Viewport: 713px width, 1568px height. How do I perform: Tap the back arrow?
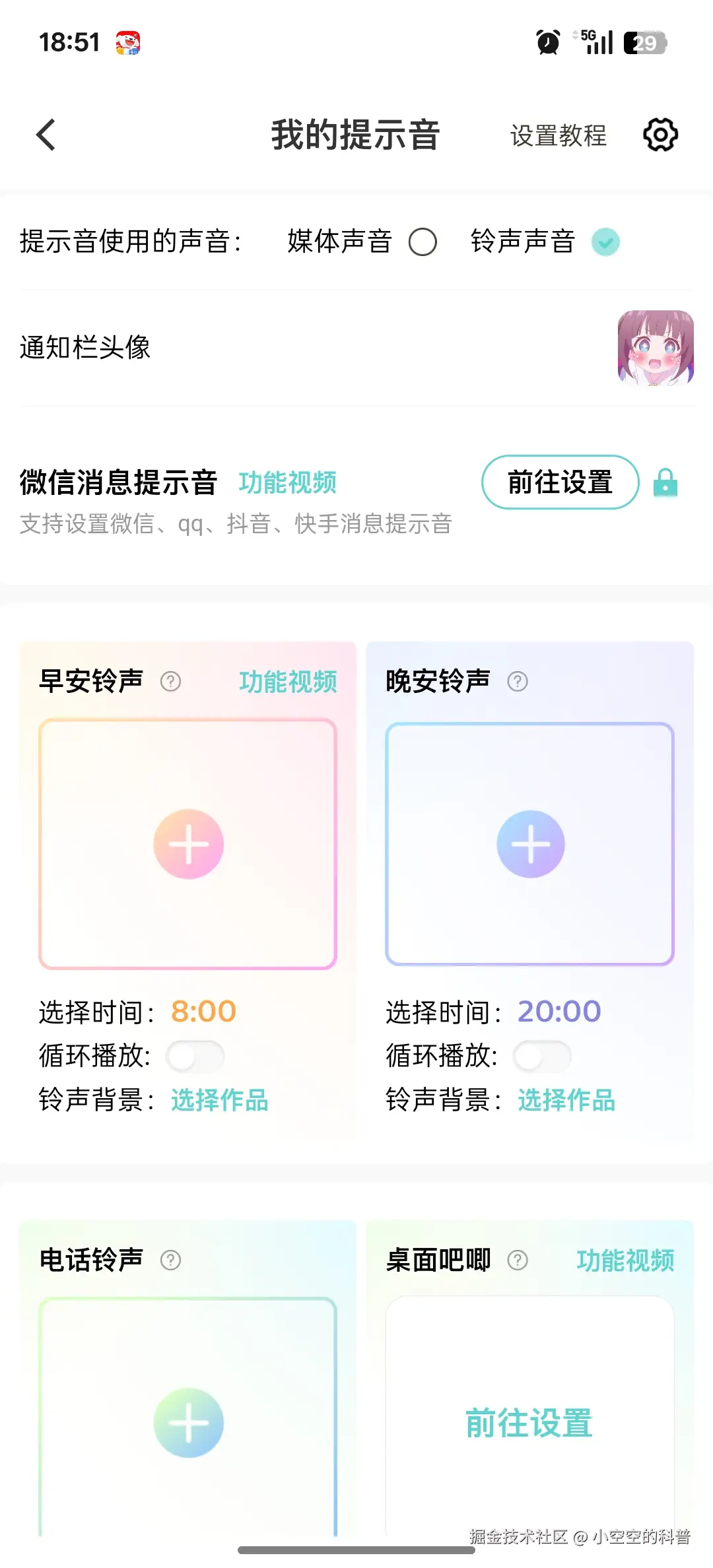point(45,135)
